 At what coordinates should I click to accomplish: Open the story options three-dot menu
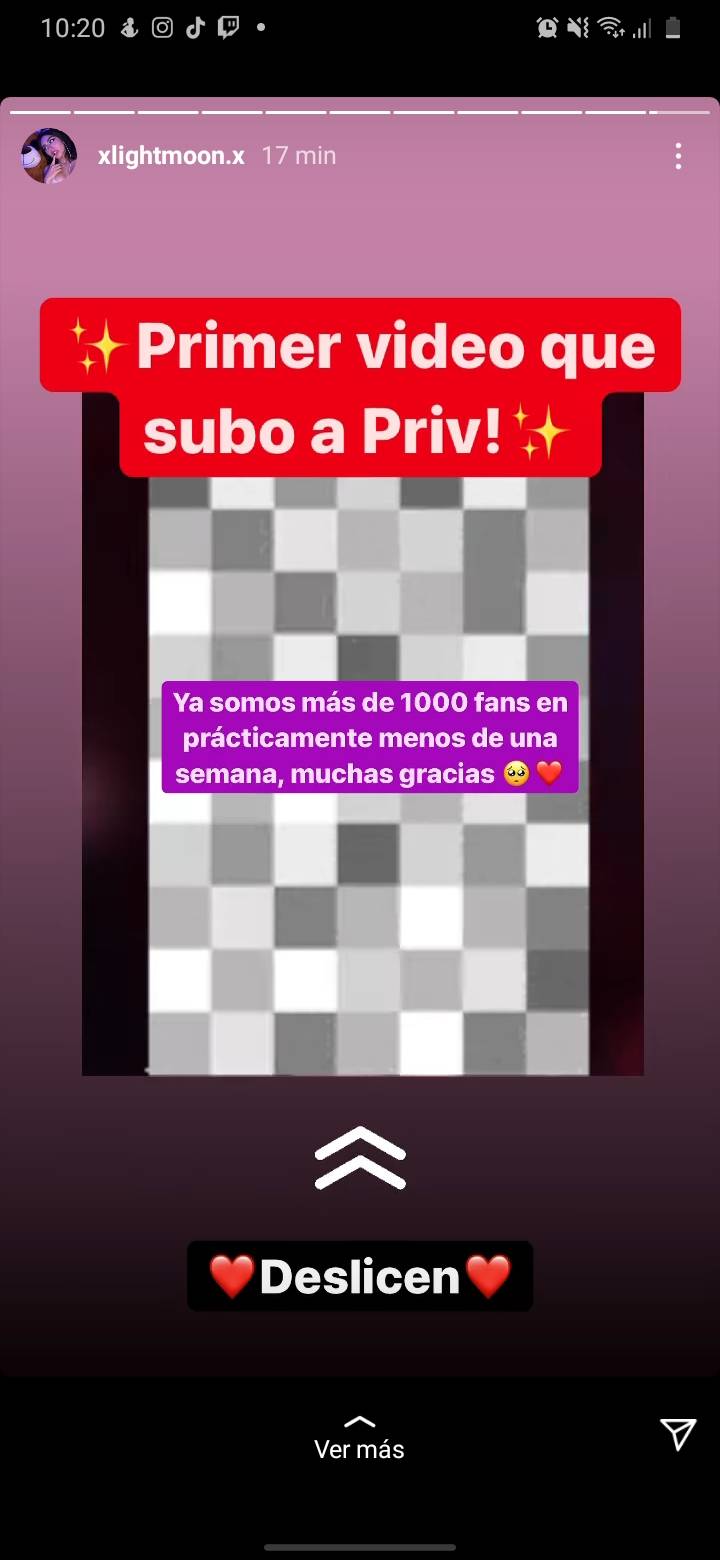tap(678, 156)
